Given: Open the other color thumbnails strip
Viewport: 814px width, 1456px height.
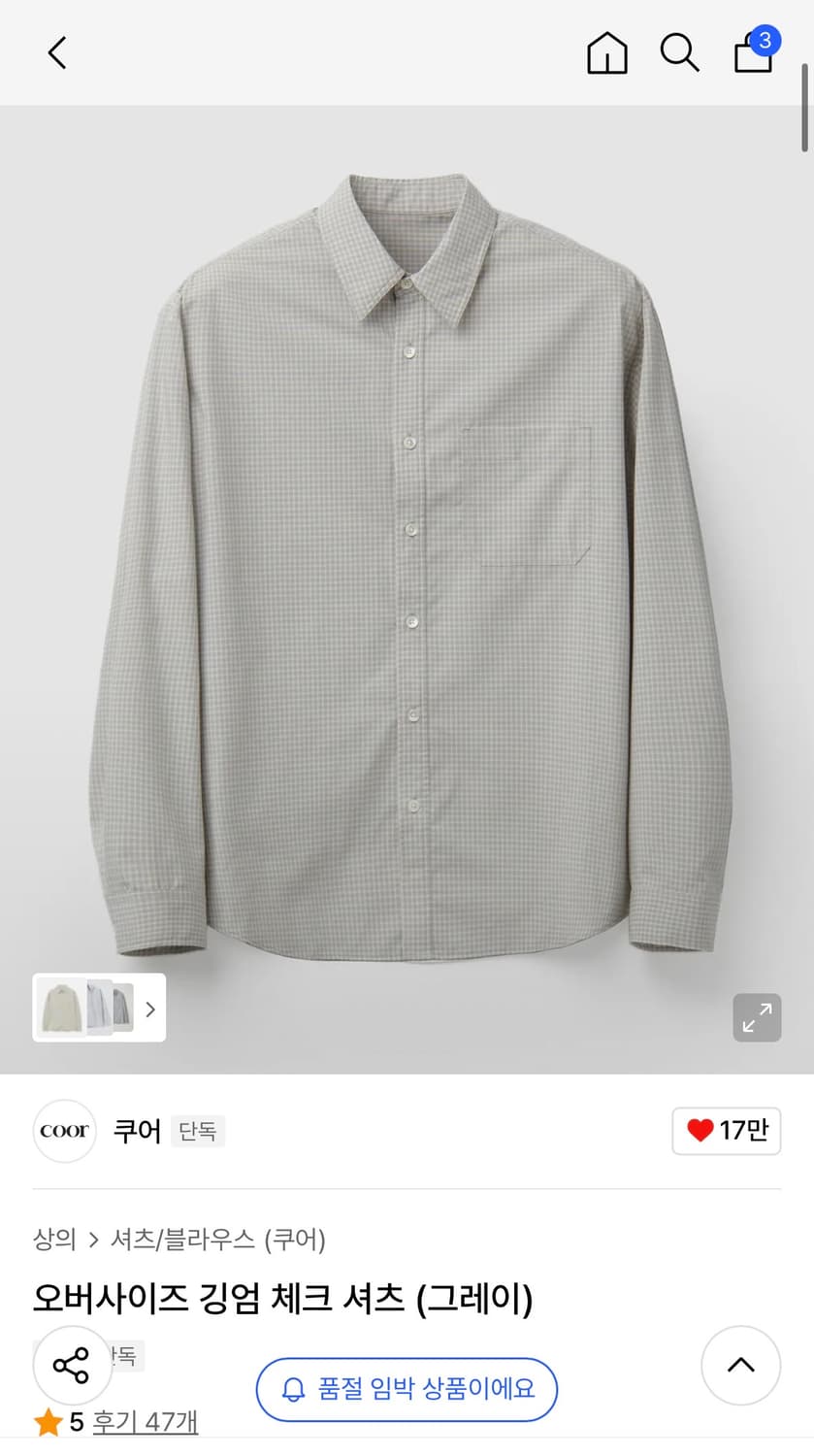Looking at the screenshot, I should [99, 1008].
